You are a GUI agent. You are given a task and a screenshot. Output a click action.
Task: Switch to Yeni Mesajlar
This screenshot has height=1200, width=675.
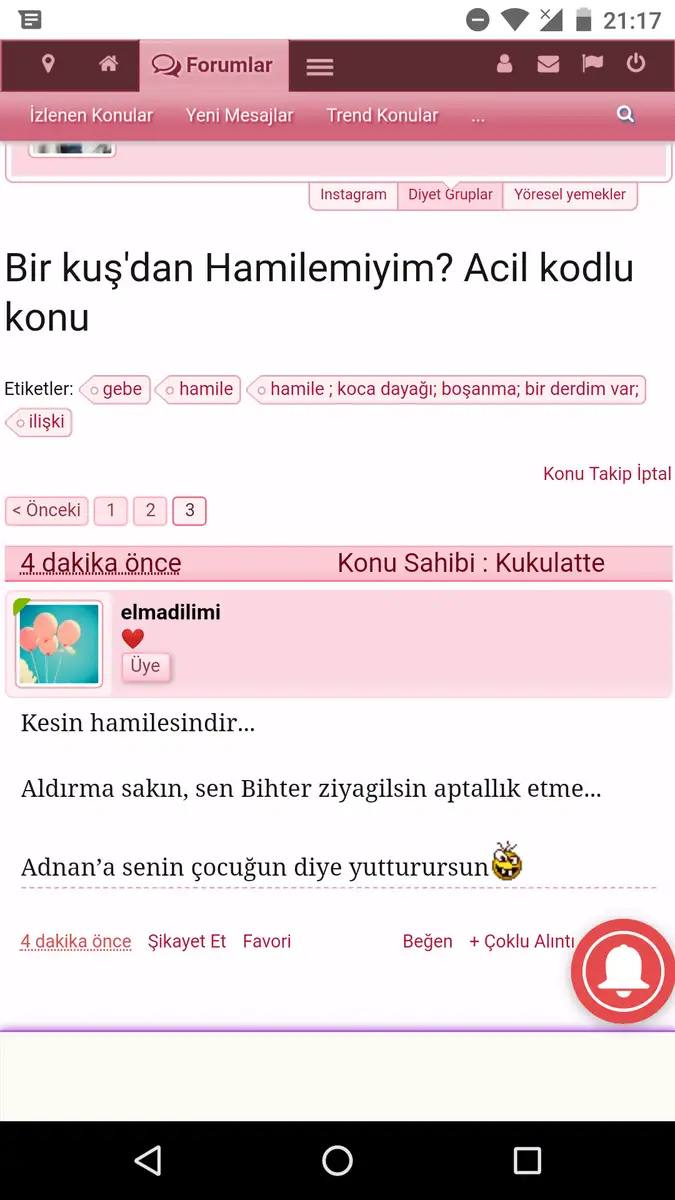[240, 115]
